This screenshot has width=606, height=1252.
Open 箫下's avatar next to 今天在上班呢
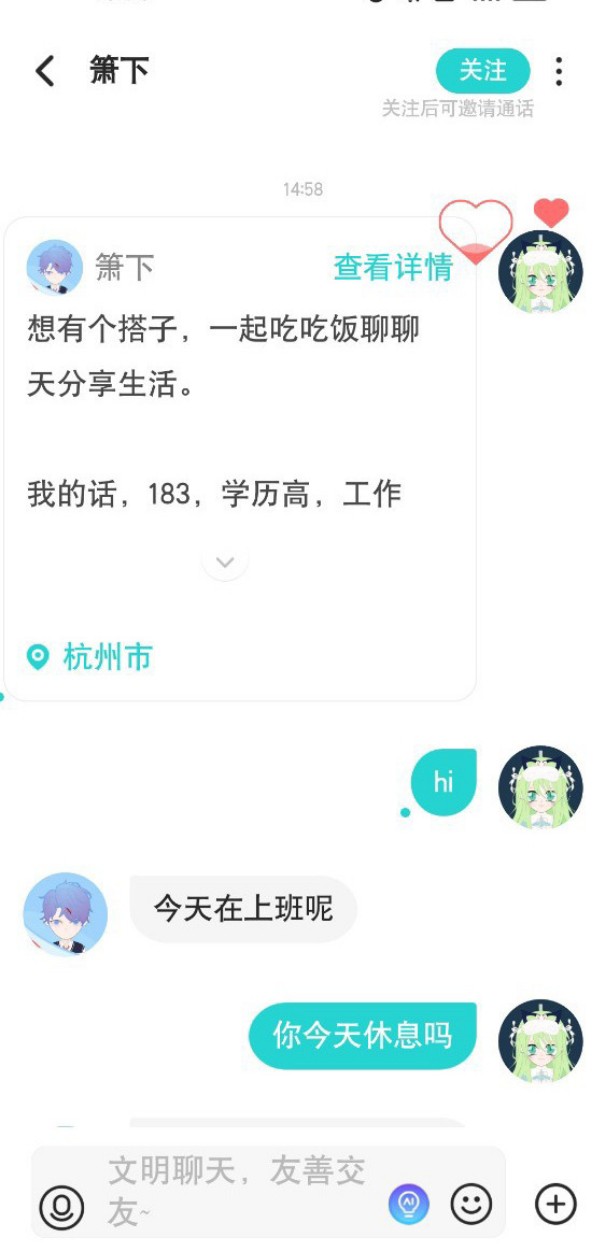click(65, 914)
